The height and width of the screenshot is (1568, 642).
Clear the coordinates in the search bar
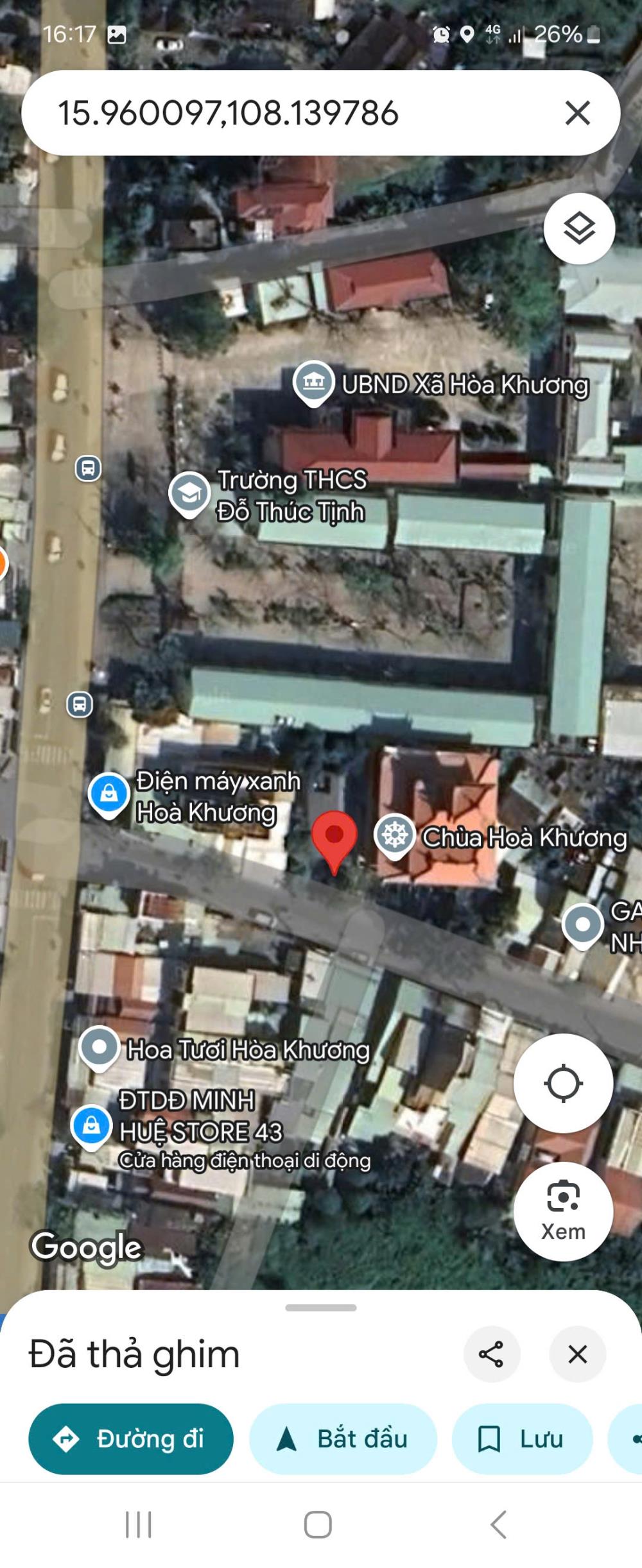pos(577,113)
